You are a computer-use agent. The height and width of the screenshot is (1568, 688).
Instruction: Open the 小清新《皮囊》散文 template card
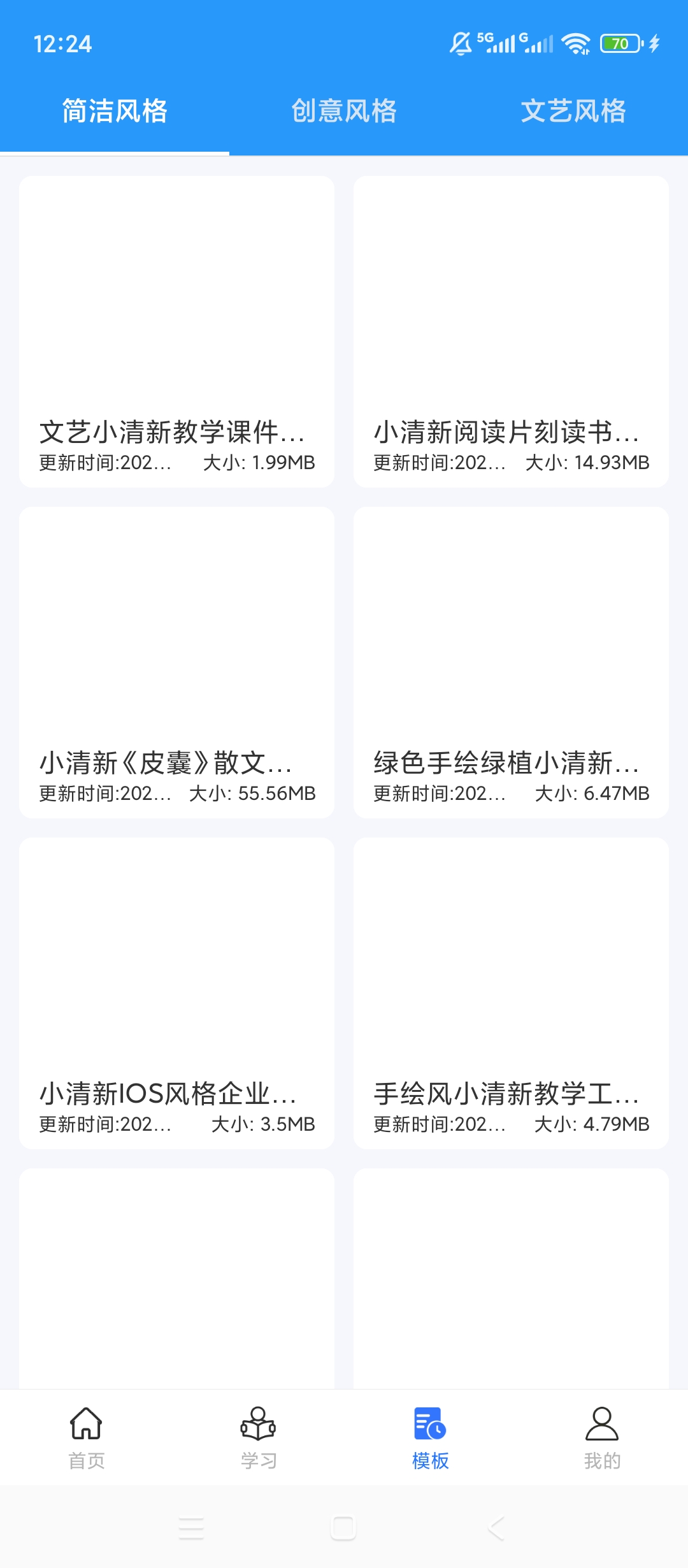click(176, 662)
